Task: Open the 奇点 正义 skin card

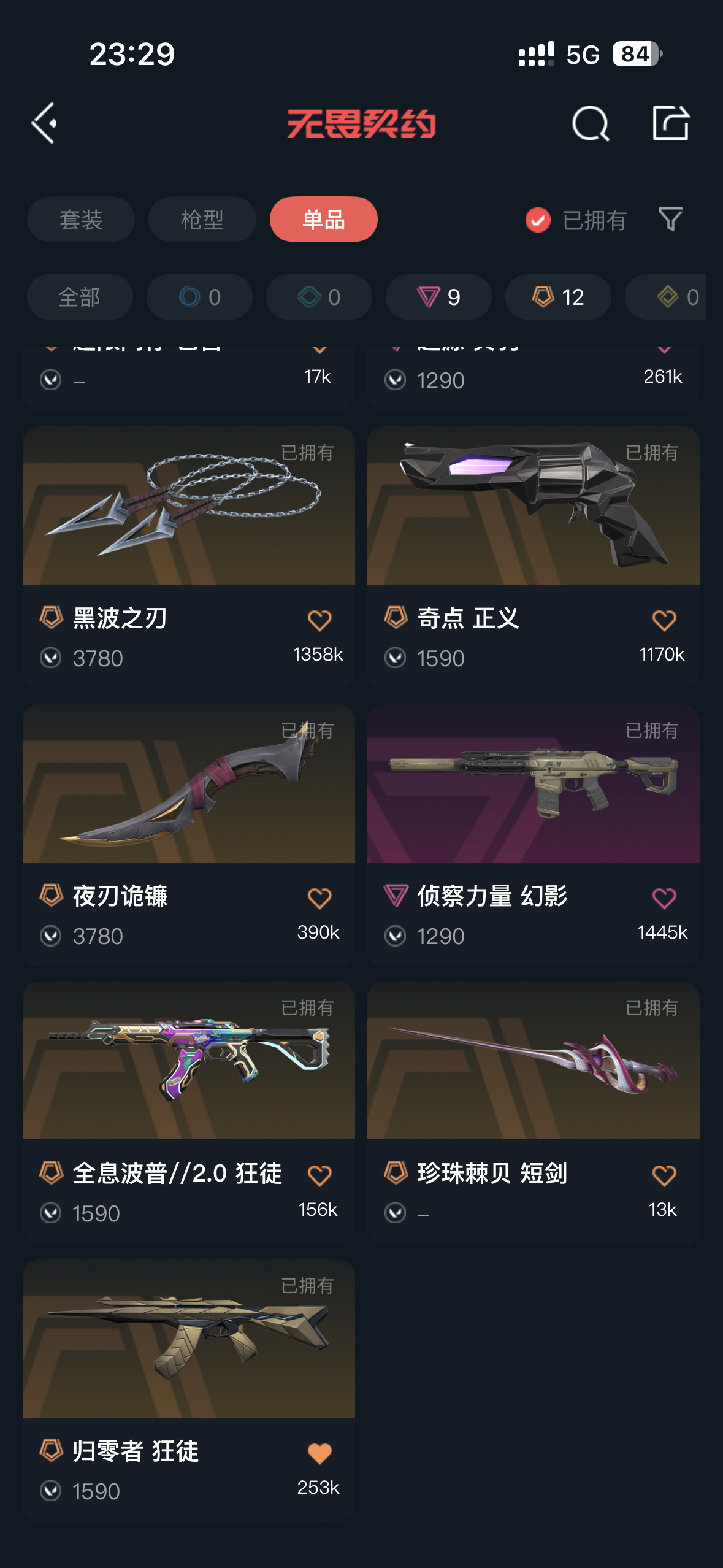Action: point(534,557)
